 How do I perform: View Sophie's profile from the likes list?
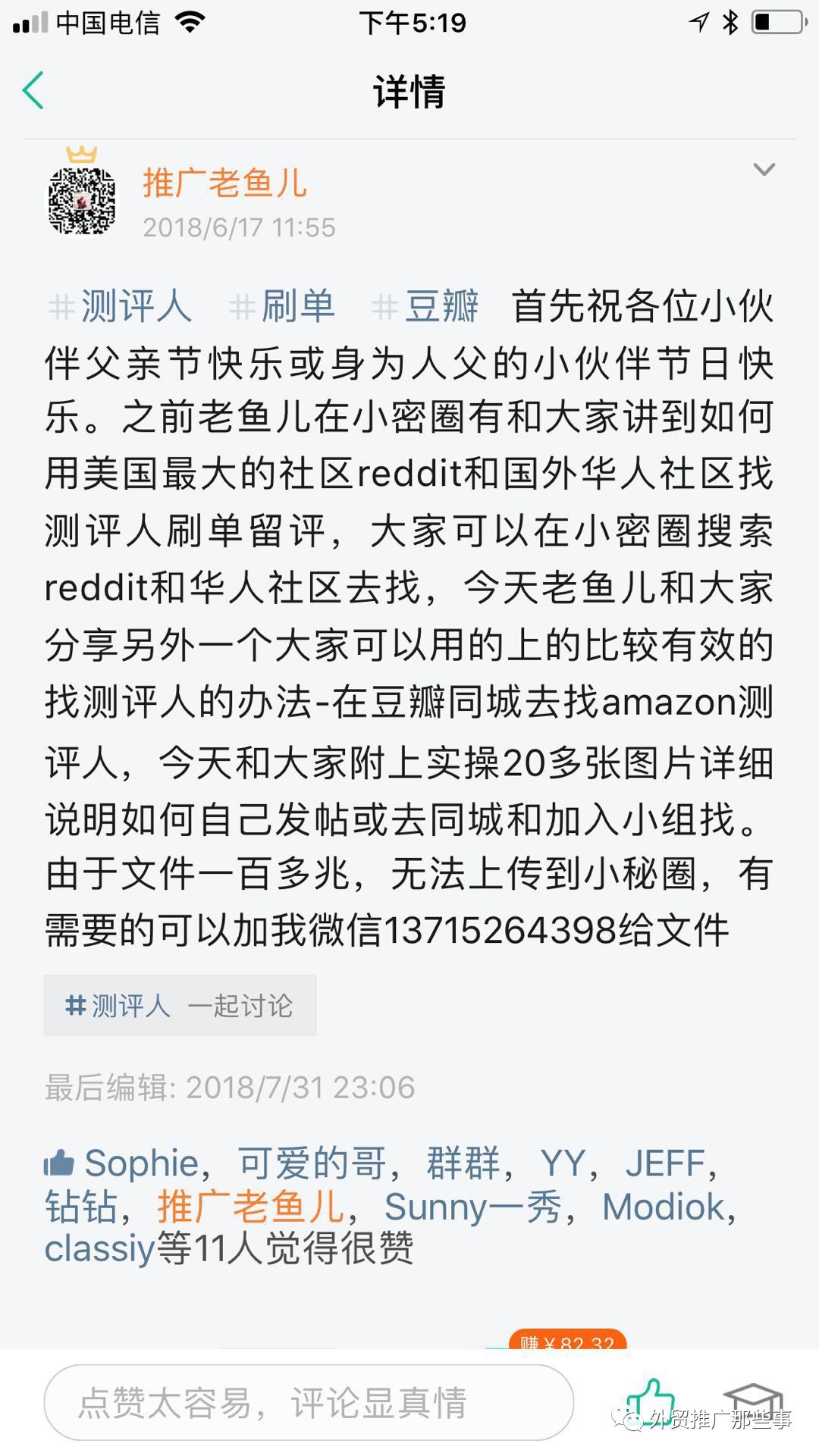(x=141, y=1163)
